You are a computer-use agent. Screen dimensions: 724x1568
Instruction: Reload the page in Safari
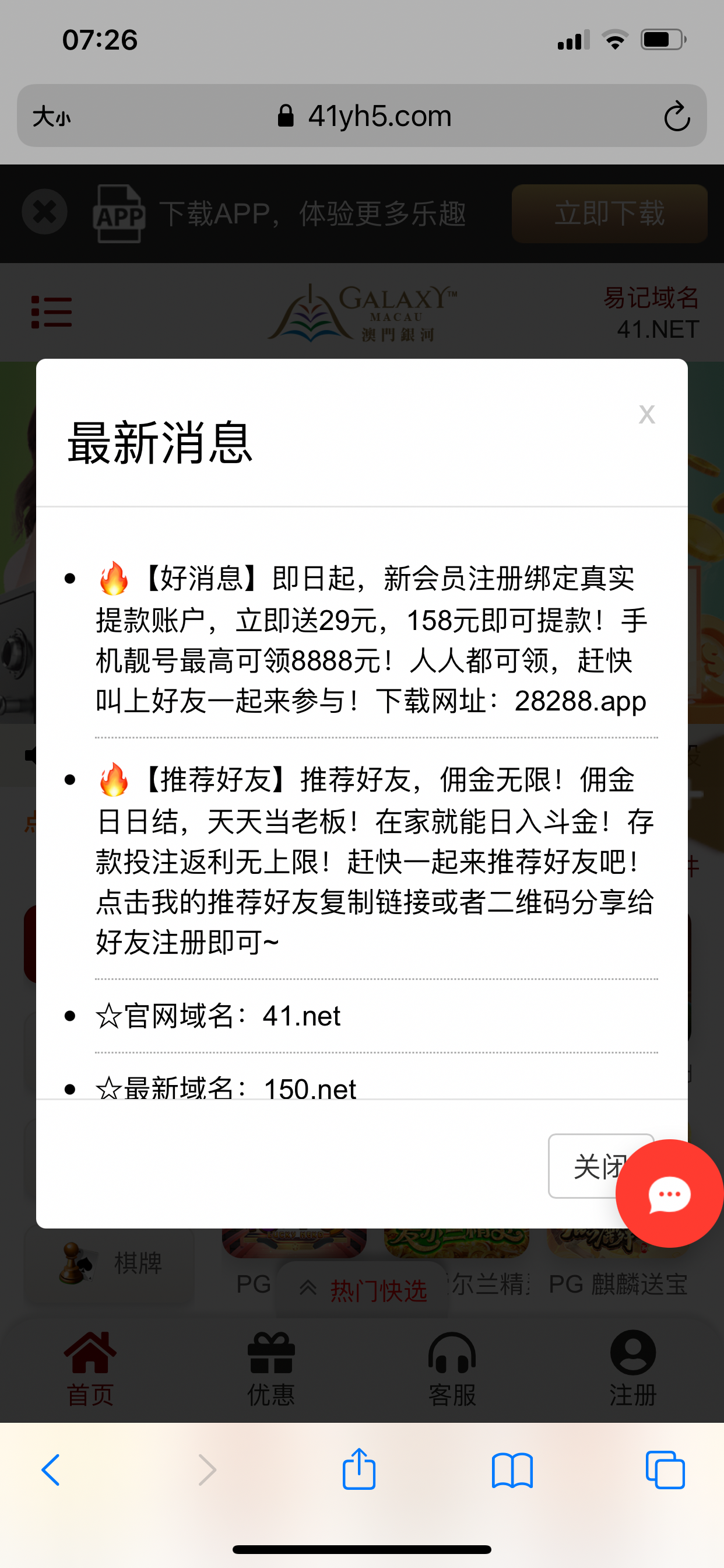tap(677, 116)
